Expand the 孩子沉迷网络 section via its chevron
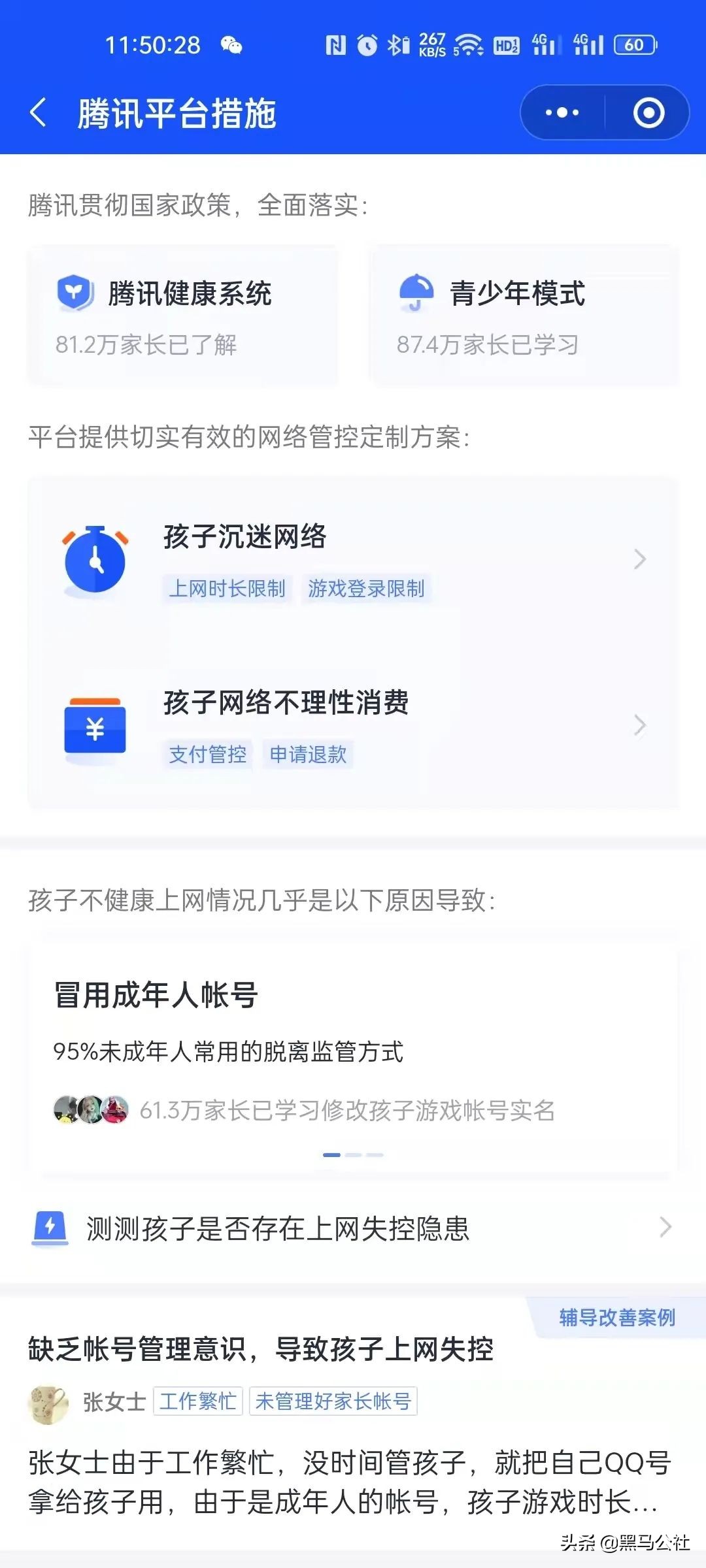Image resolution: width=706 pixels, height=1568 pixels. 641,559
